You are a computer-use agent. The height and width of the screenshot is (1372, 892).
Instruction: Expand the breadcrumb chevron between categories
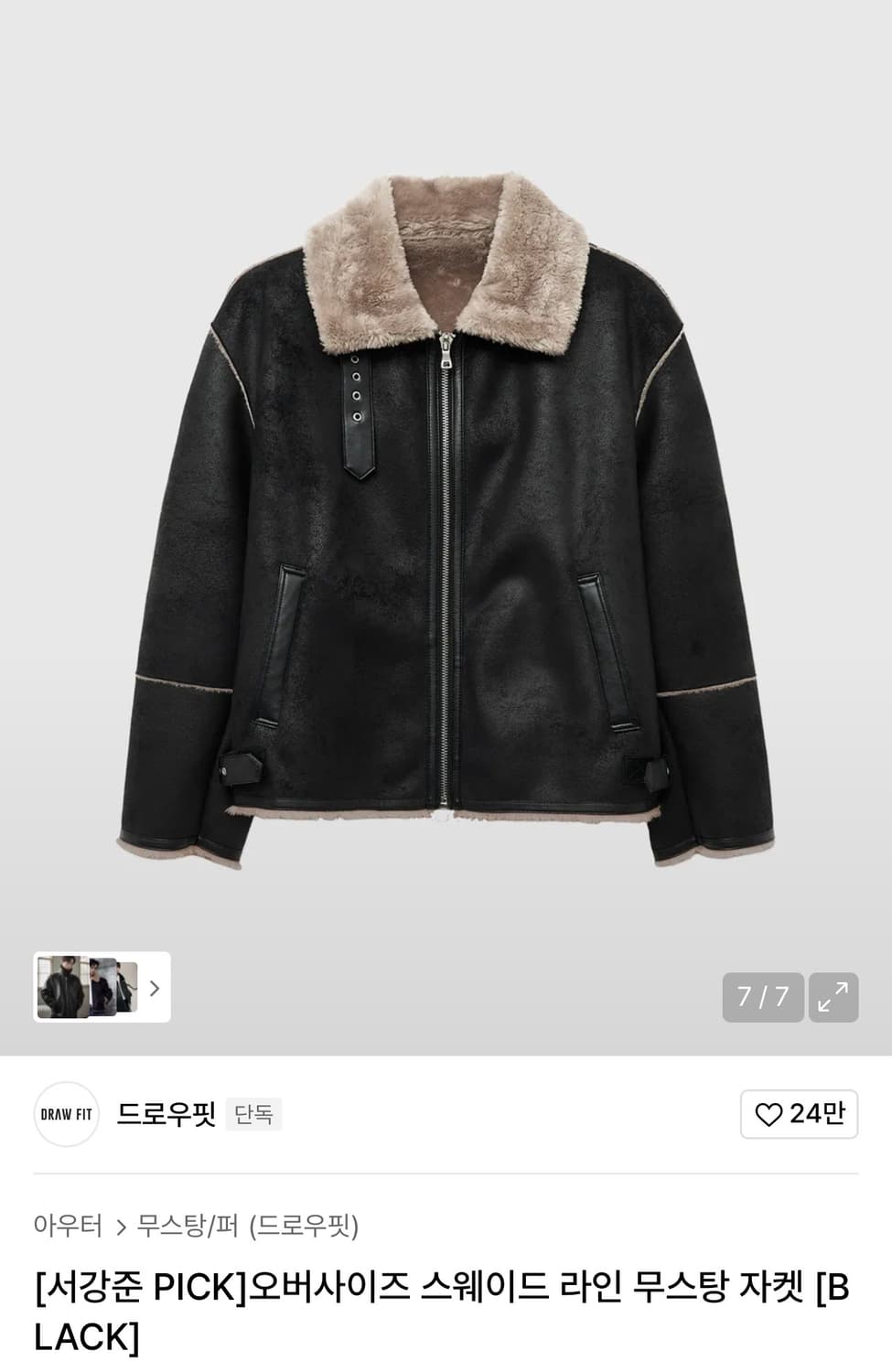[x=120, y=1227]
